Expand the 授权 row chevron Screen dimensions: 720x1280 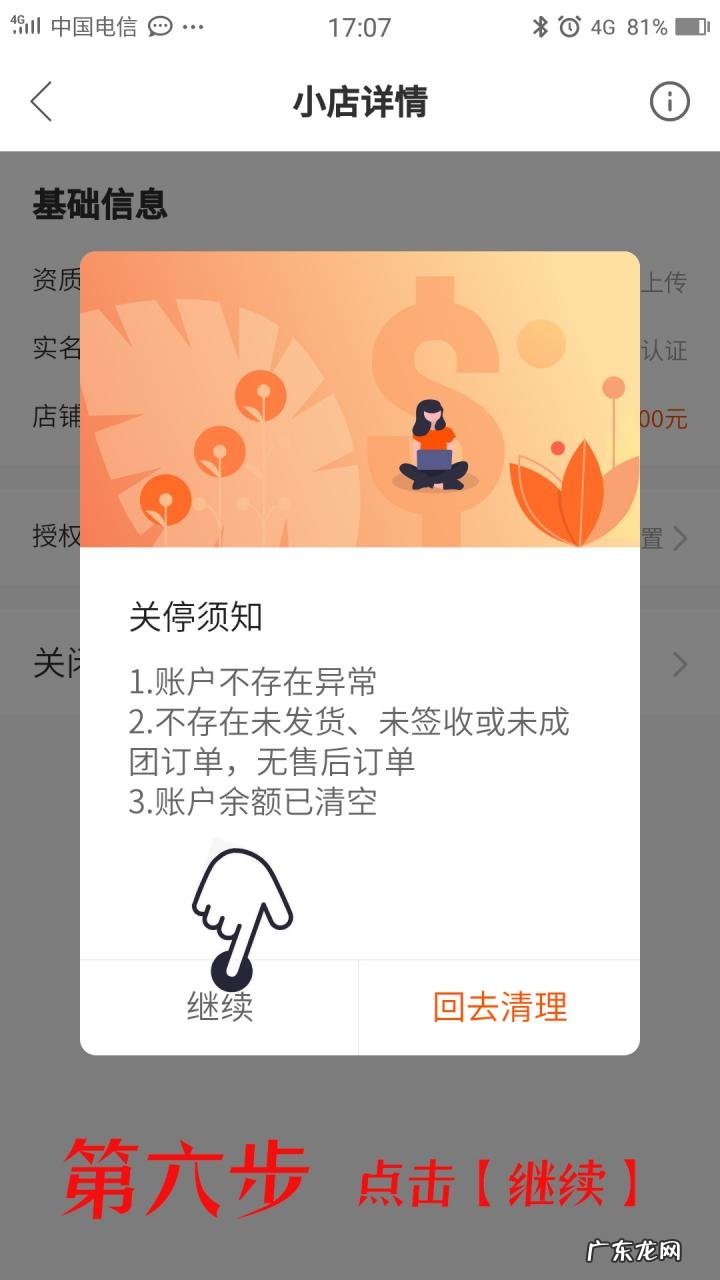[x=679, y=538]
